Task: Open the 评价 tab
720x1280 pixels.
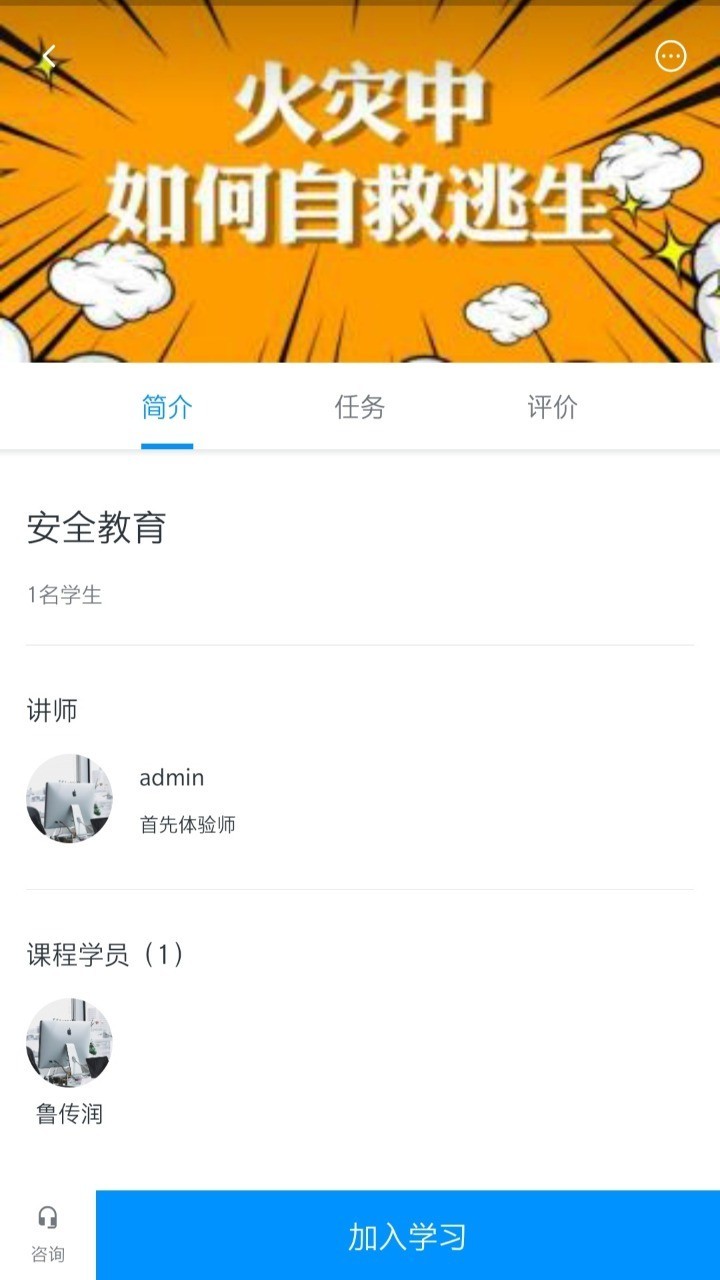Action: (x=551, y=407)
